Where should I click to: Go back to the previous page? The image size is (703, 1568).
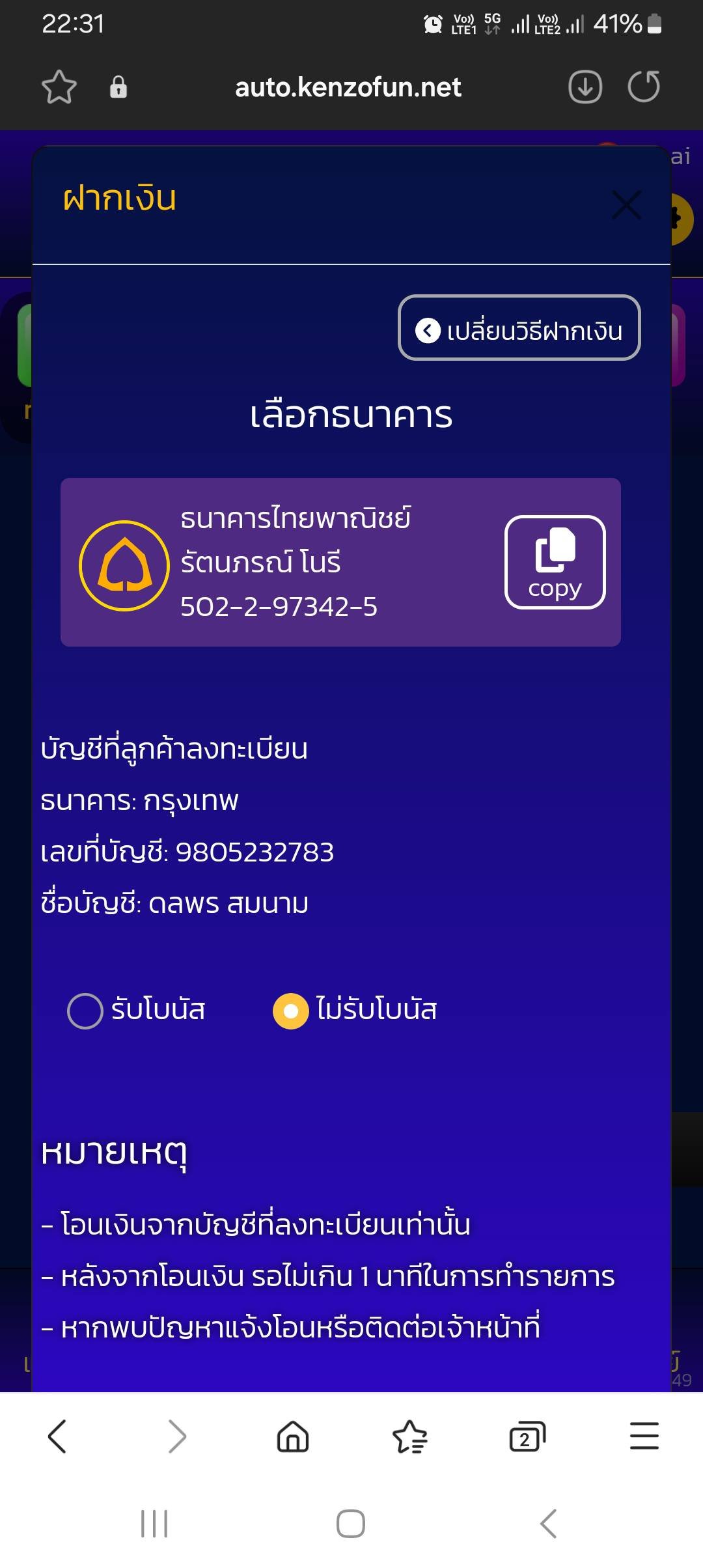coord(57,1436)
